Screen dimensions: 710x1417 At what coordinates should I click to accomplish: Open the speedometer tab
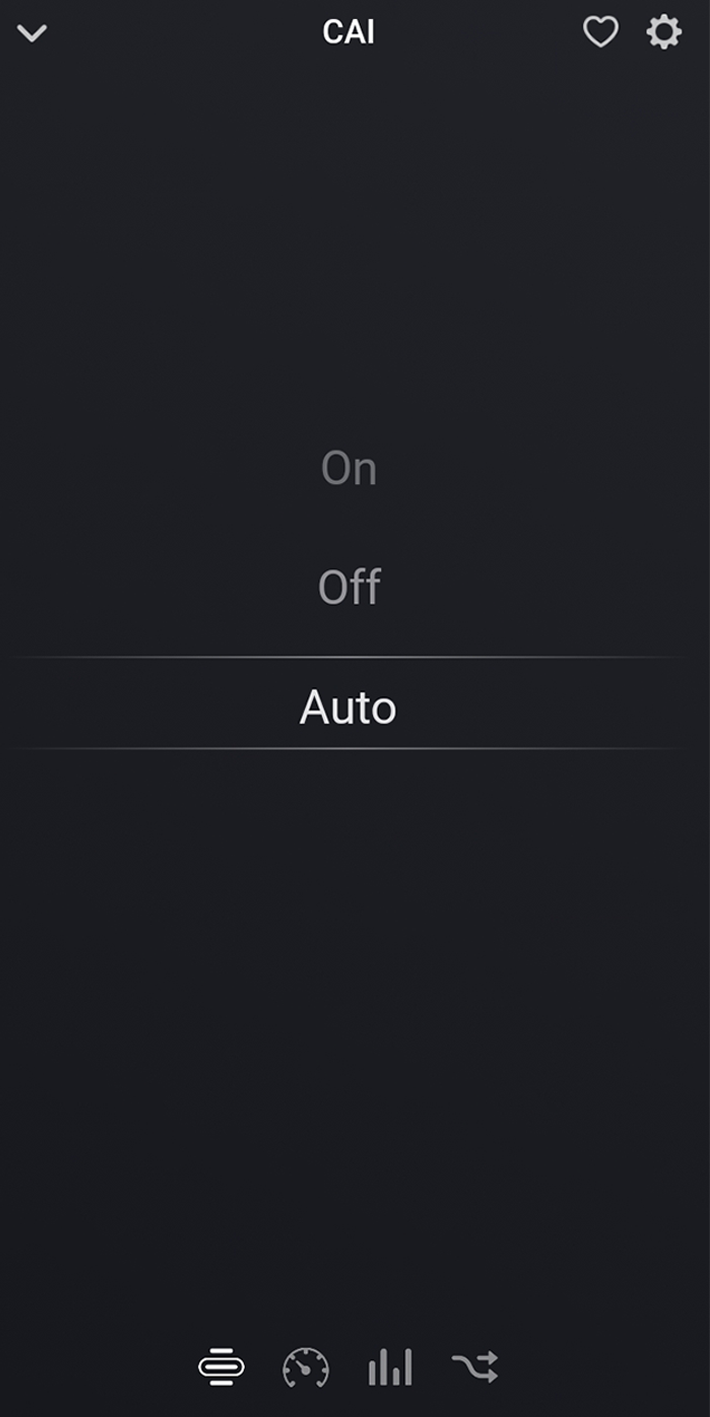(306, 1367)
